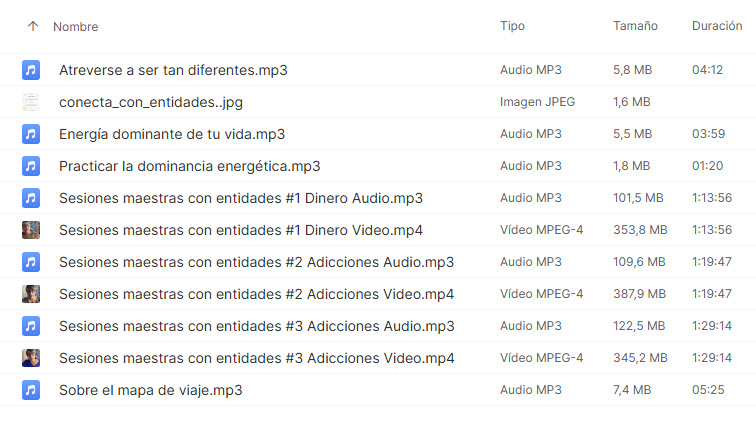Open Sobre el mapa de viaje.mp3

pos(150,390)
